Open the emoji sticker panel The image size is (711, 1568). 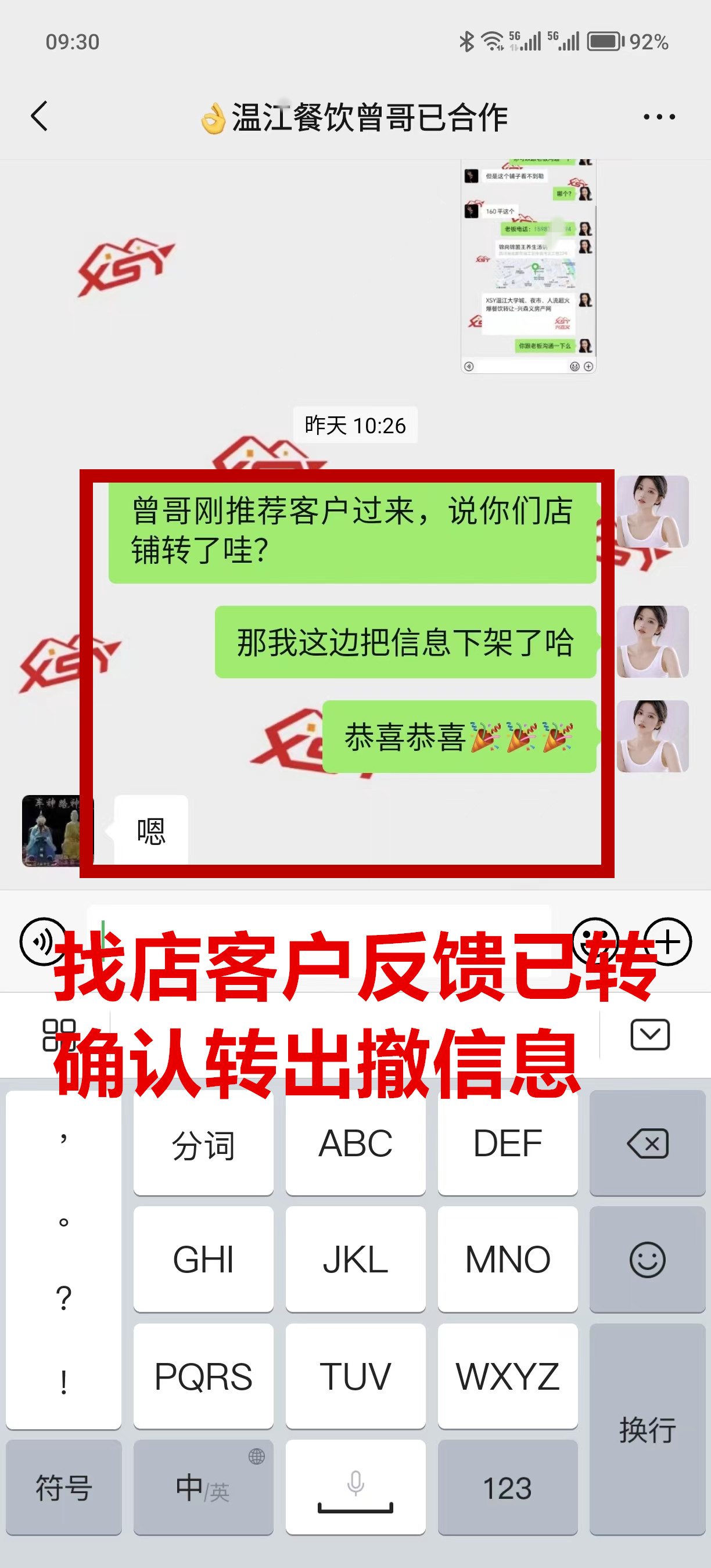[x=595, y=941]
